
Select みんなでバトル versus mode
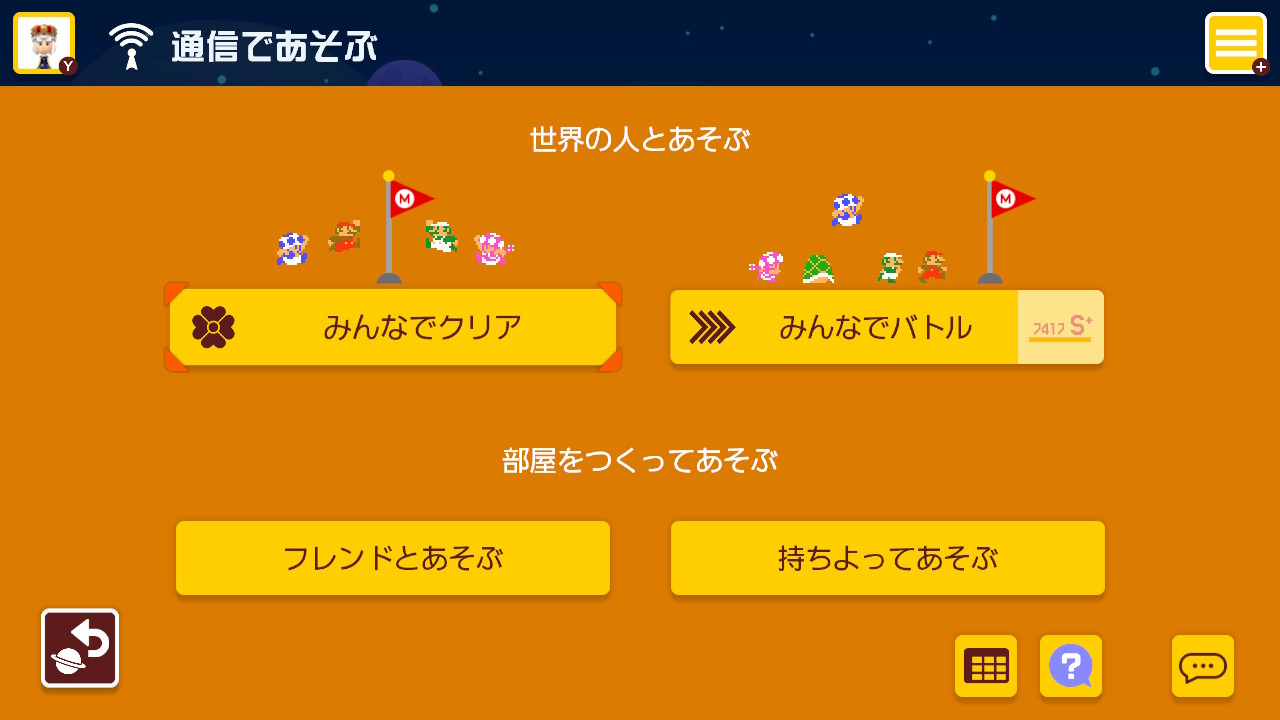pos(875,327)
